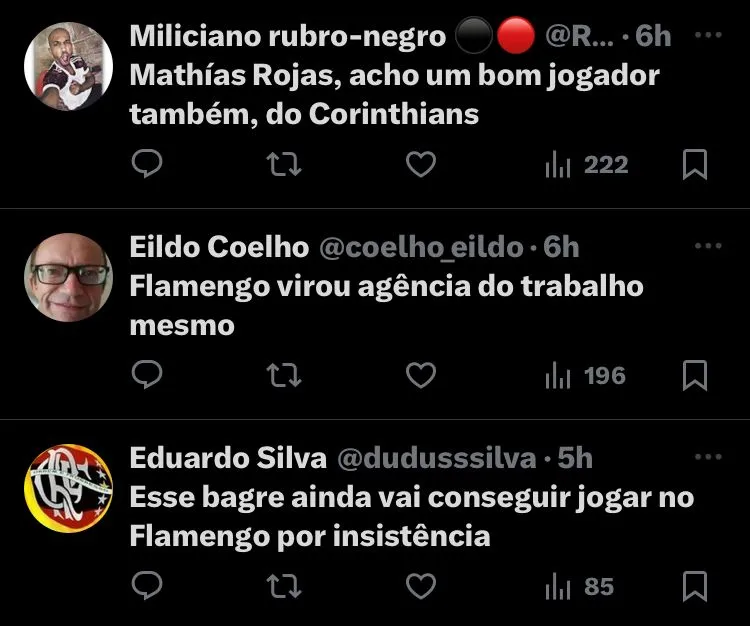Bookmark Eduardo Silva's tweet
Viewport: 750px width, 626px height.
(694, 586)
